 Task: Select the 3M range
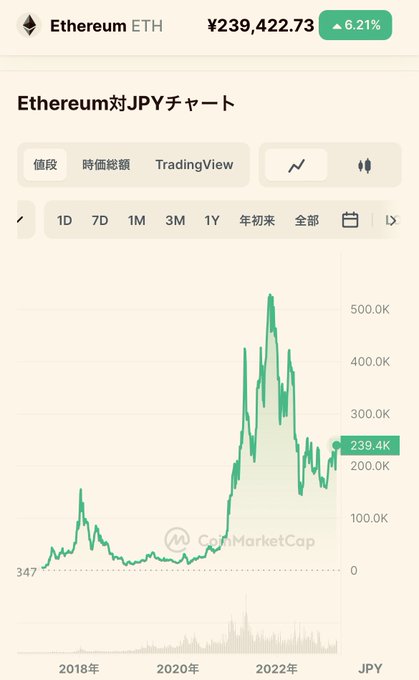[x=175, y=221]
